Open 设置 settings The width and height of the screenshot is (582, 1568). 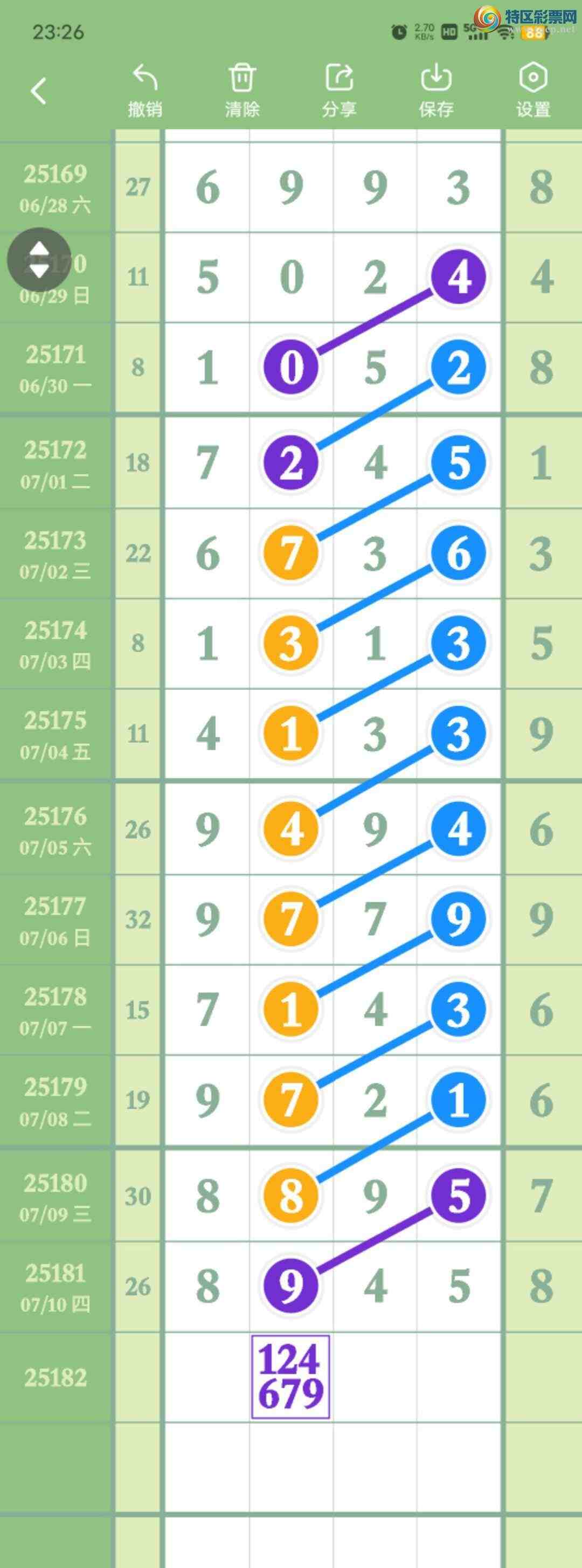point(533,90)
